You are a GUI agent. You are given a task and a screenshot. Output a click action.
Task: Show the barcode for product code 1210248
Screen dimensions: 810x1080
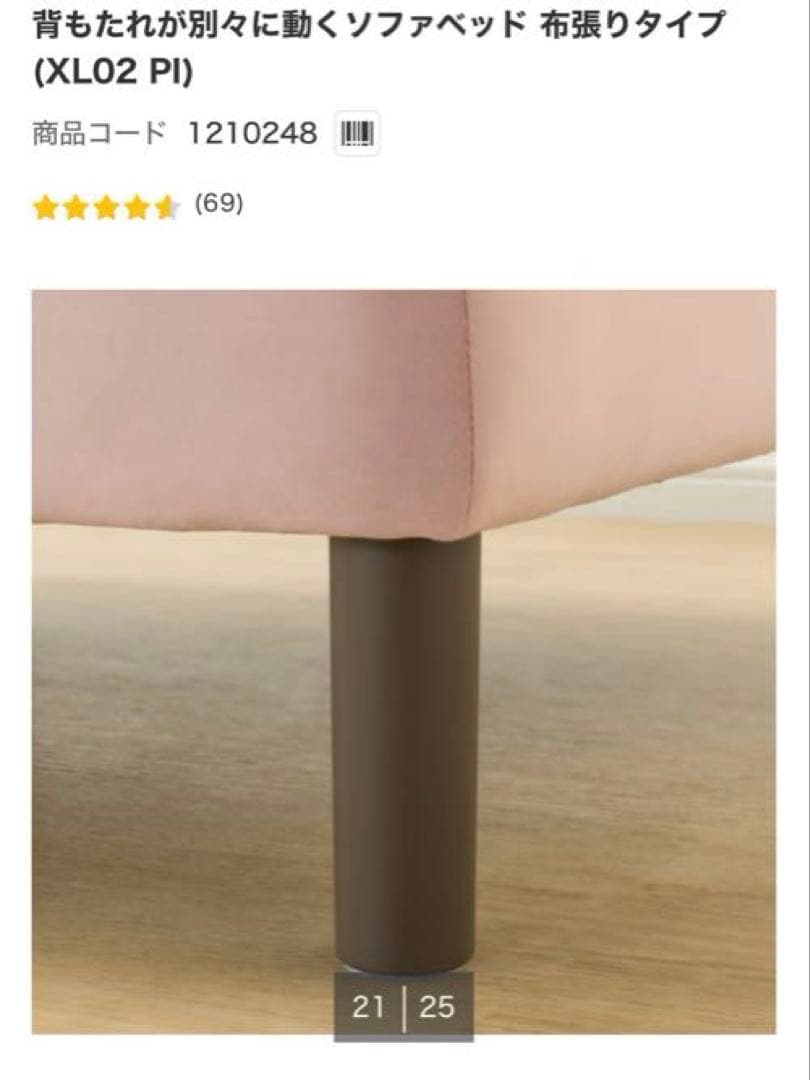click(x=357, y=134)
